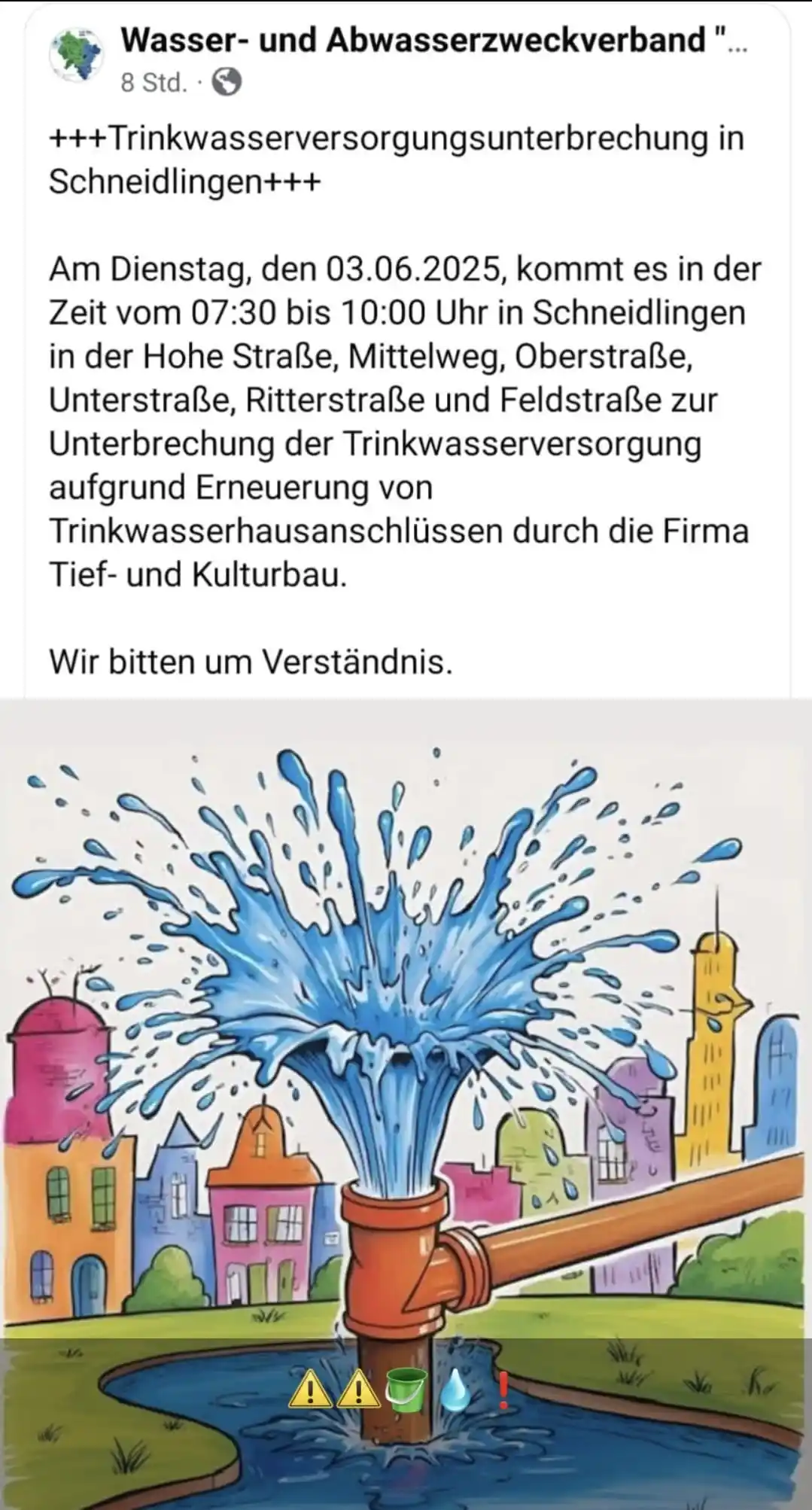The height and width of the screenshot is (1510, 812).
Task: Tap the page's profile picture
Action: [x=77, y=55]
